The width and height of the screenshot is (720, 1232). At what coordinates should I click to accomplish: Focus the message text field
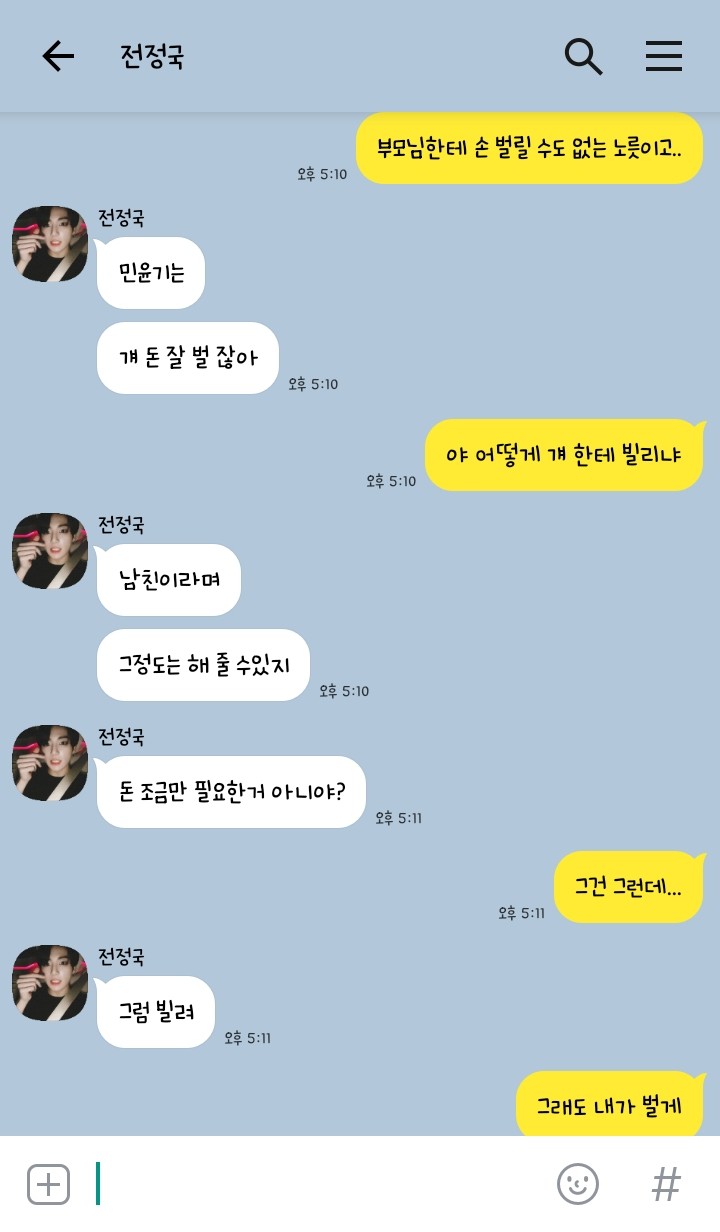point(320,1184)
